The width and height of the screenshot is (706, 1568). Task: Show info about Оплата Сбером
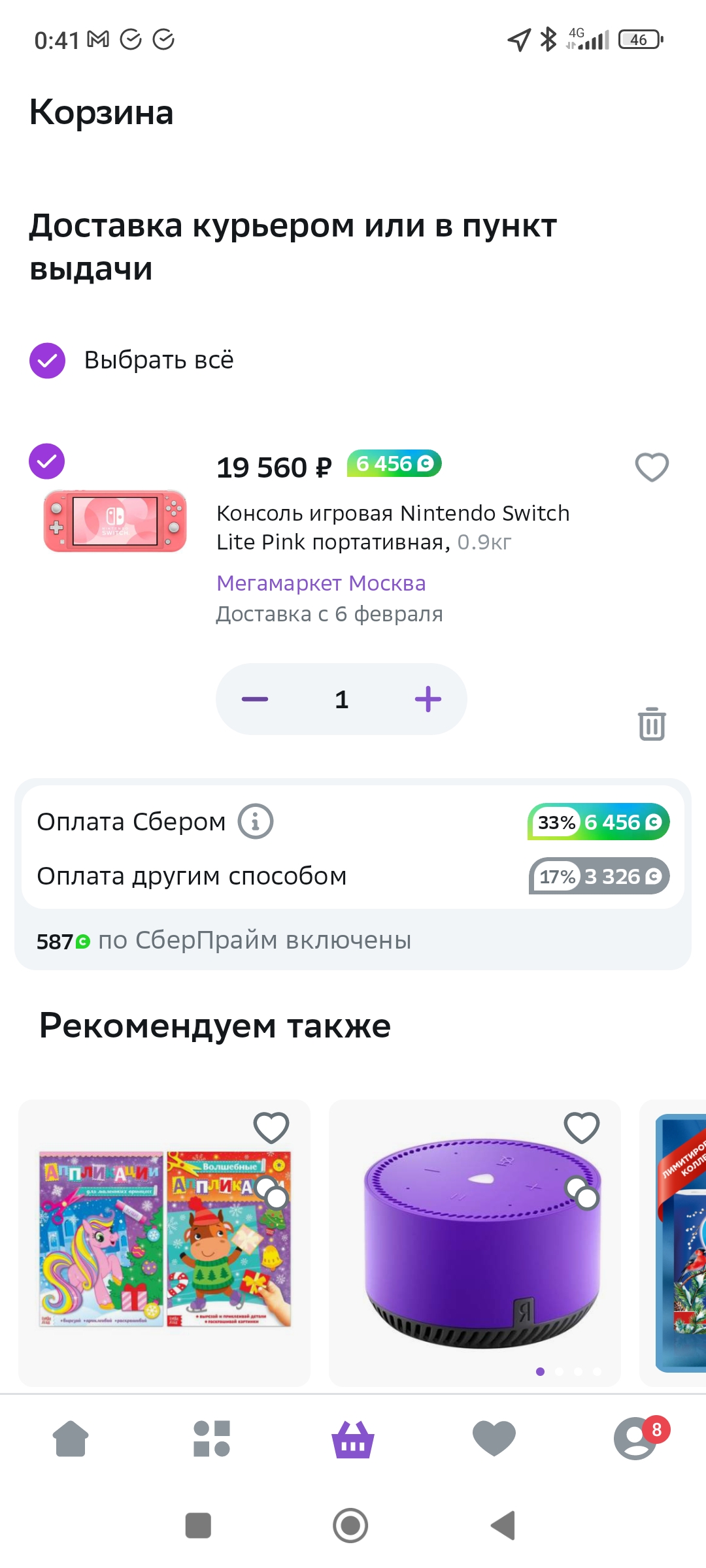pos(256,821)
